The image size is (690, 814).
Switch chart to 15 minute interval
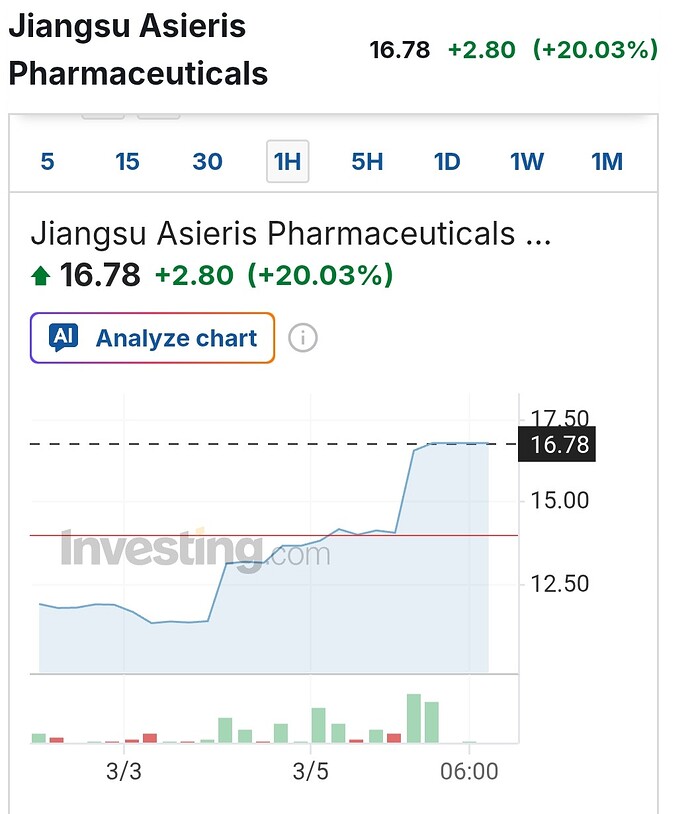click(x=127, y=162)
